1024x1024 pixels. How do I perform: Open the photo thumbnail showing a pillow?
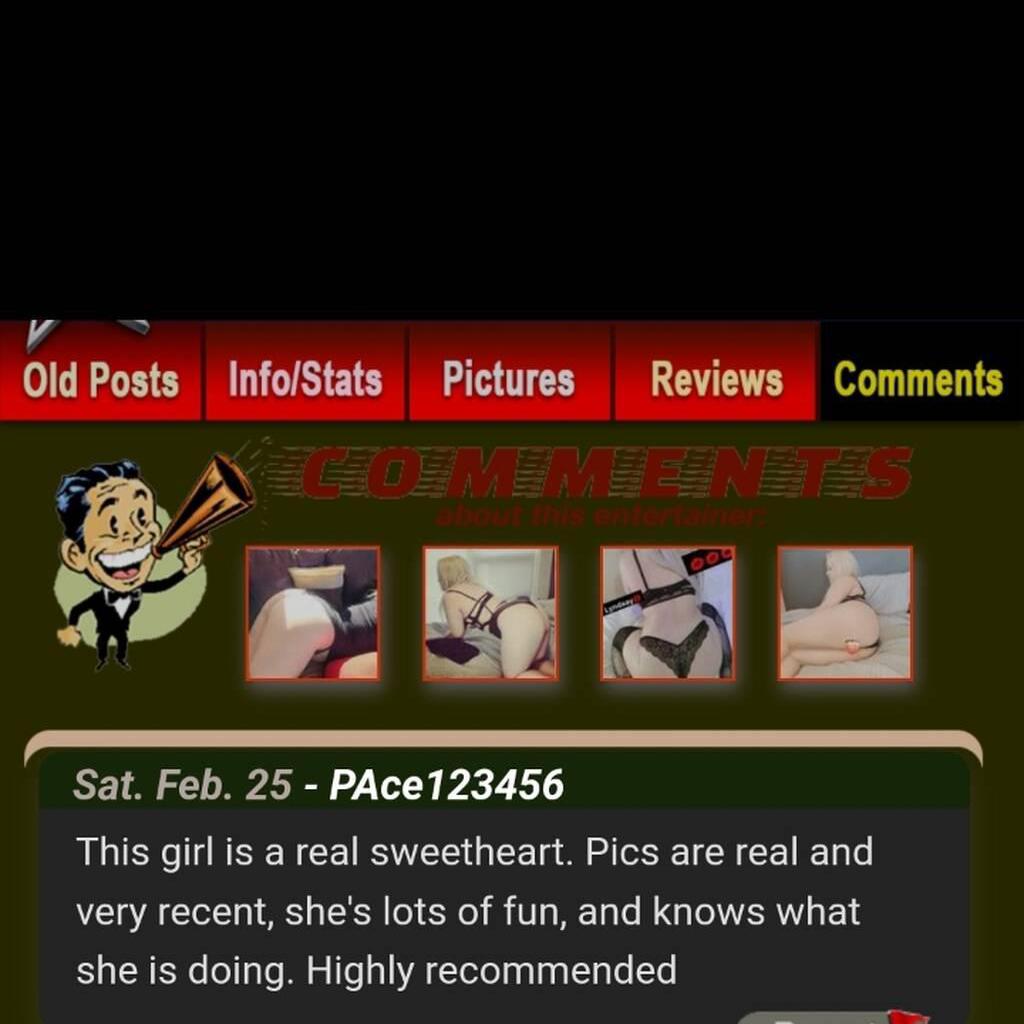[313, 613]
